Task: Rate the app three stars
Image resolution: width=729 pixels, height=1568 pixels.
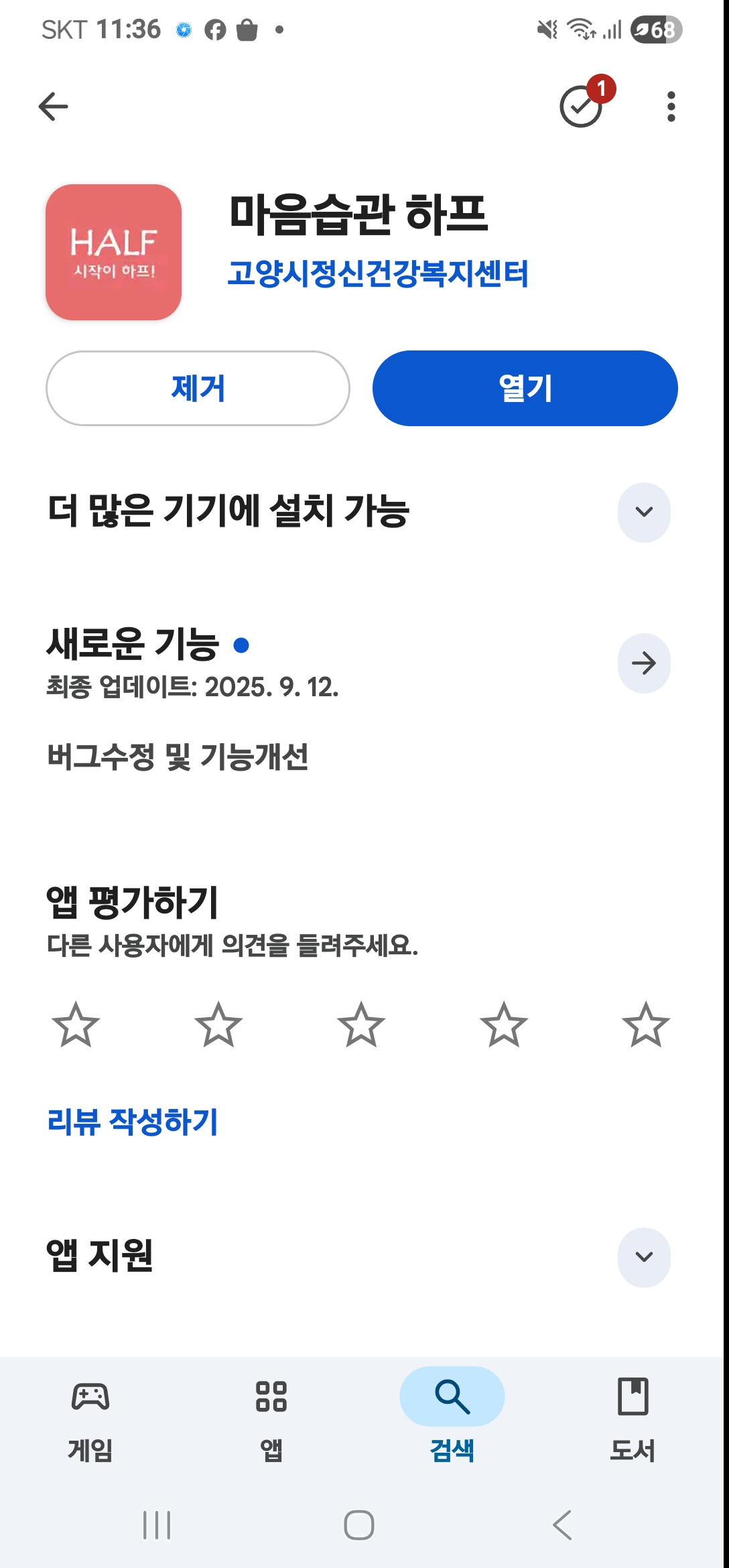Action: (x=361, y=1025)
